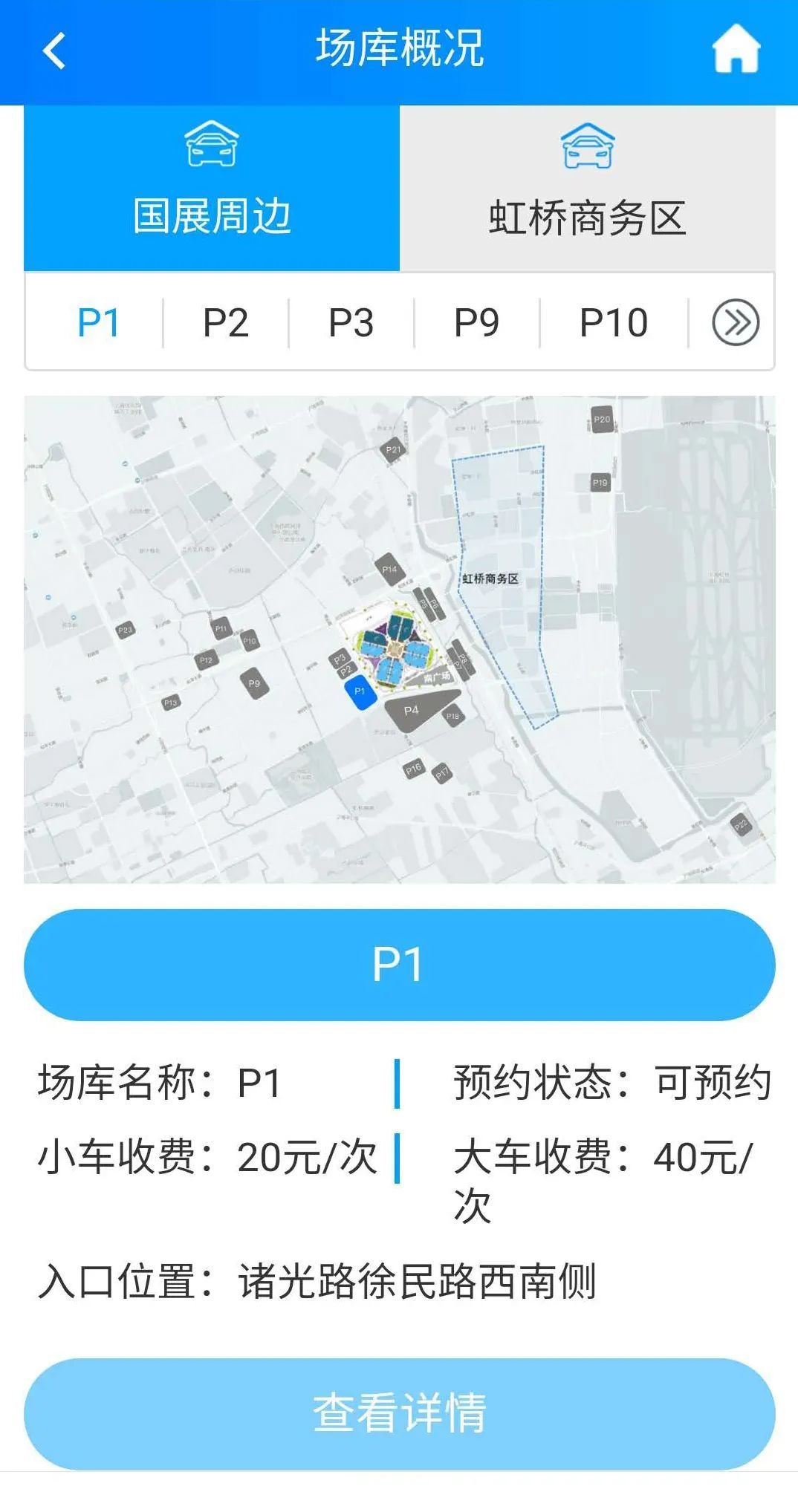This screenshot has width=798, height=1512.
Task: Show more parking lots with double-arrow icon
Action: pyautogui.click(x=735, y=323)
